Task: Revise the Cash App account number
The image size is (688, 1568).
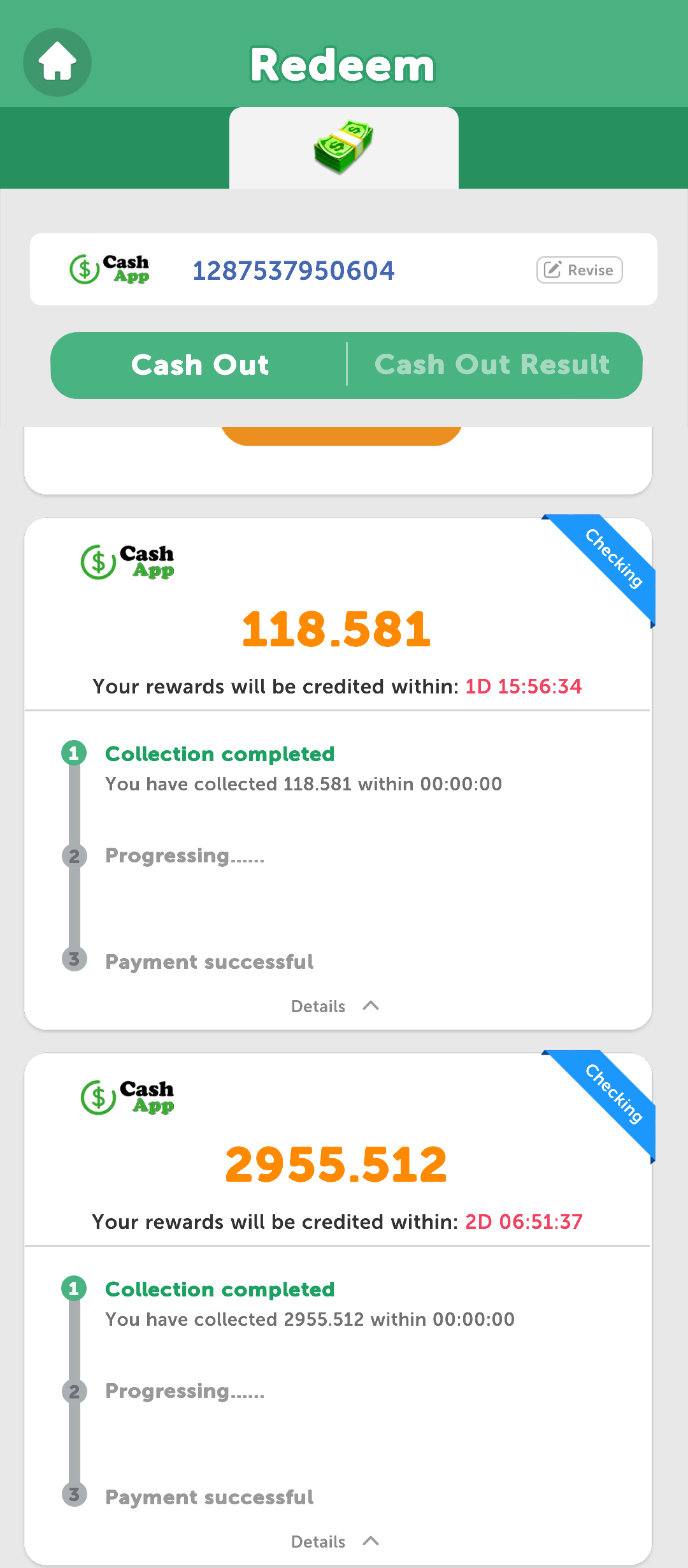Action: click(x=579, y=270)
